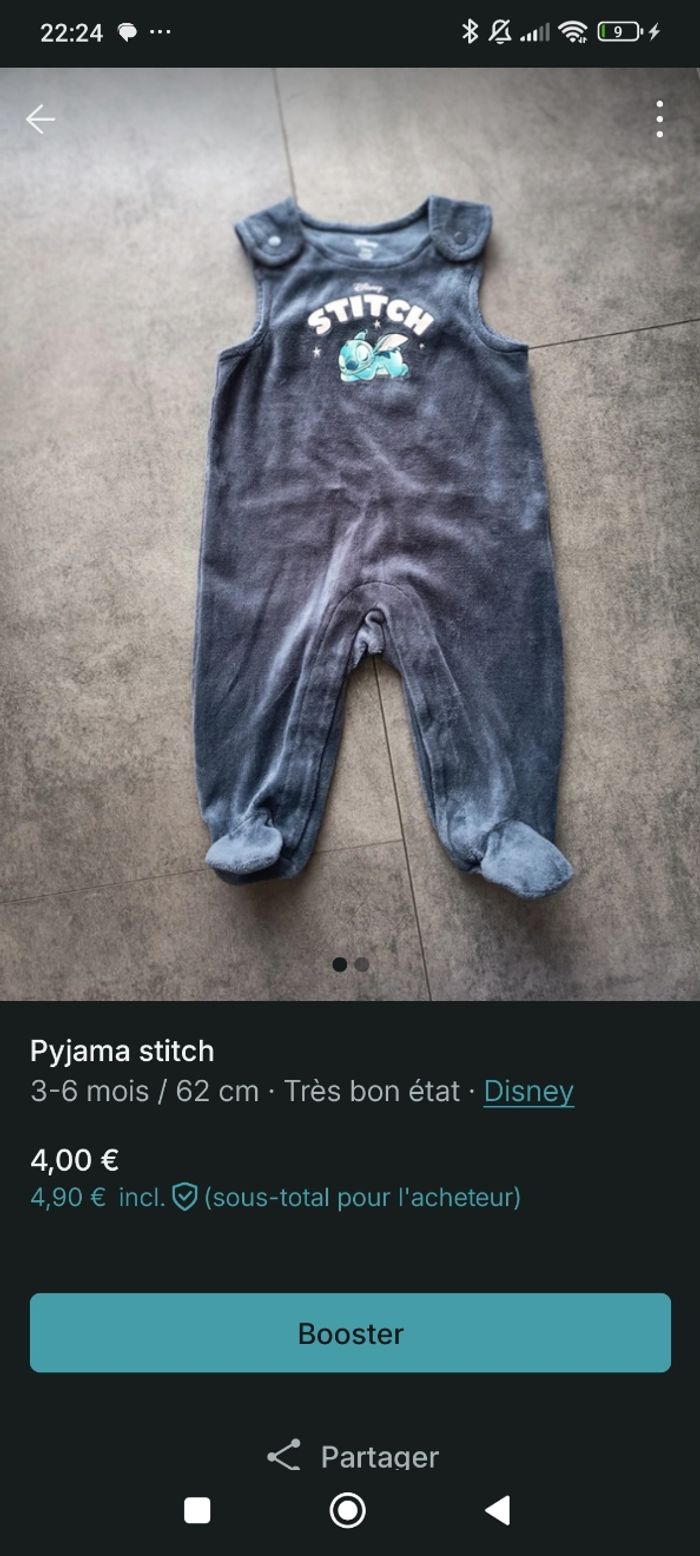700x1556 pixels.
Task: Open the three-dot overflow menu
Action: coord(659,119)
